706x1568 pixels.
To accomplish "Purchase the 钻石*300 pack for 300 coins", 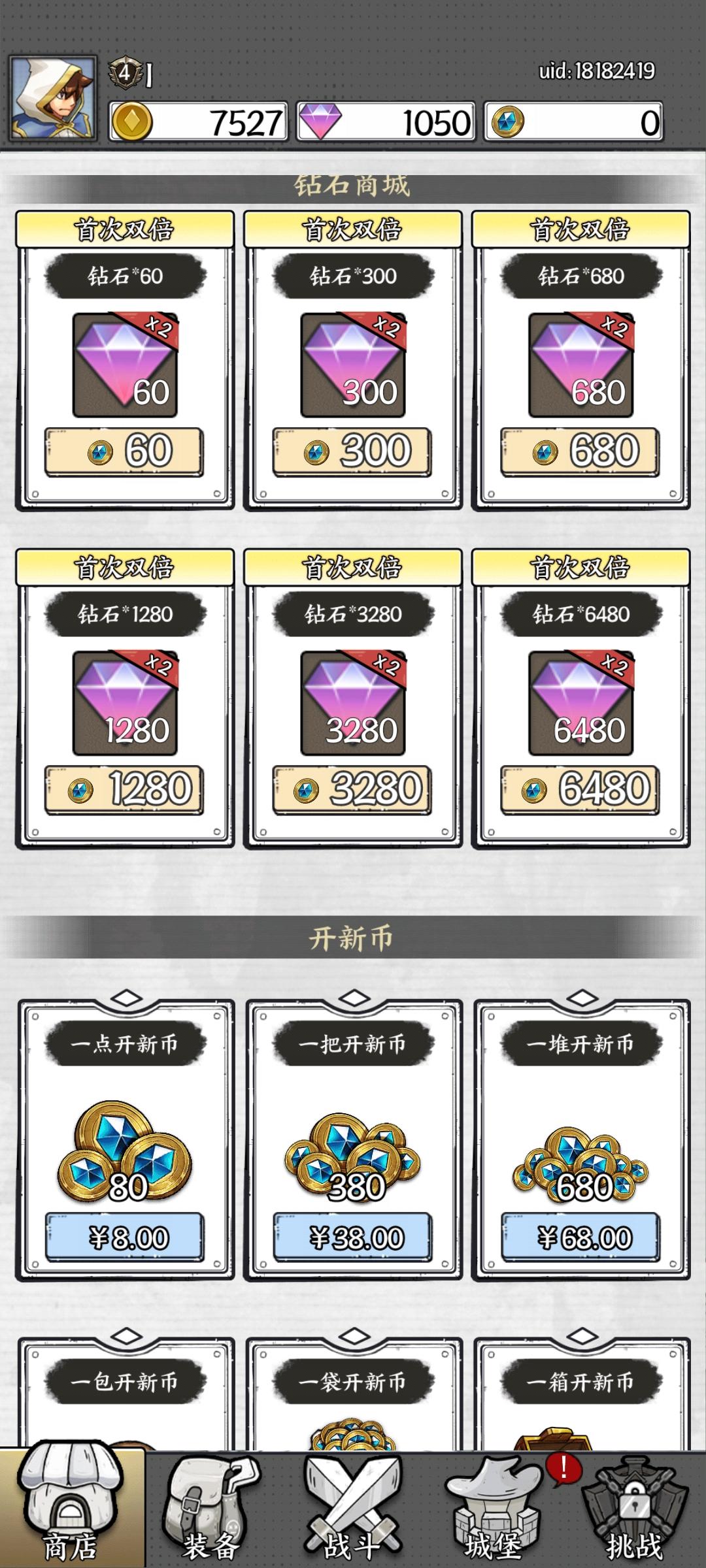I will tap(353, 449).
